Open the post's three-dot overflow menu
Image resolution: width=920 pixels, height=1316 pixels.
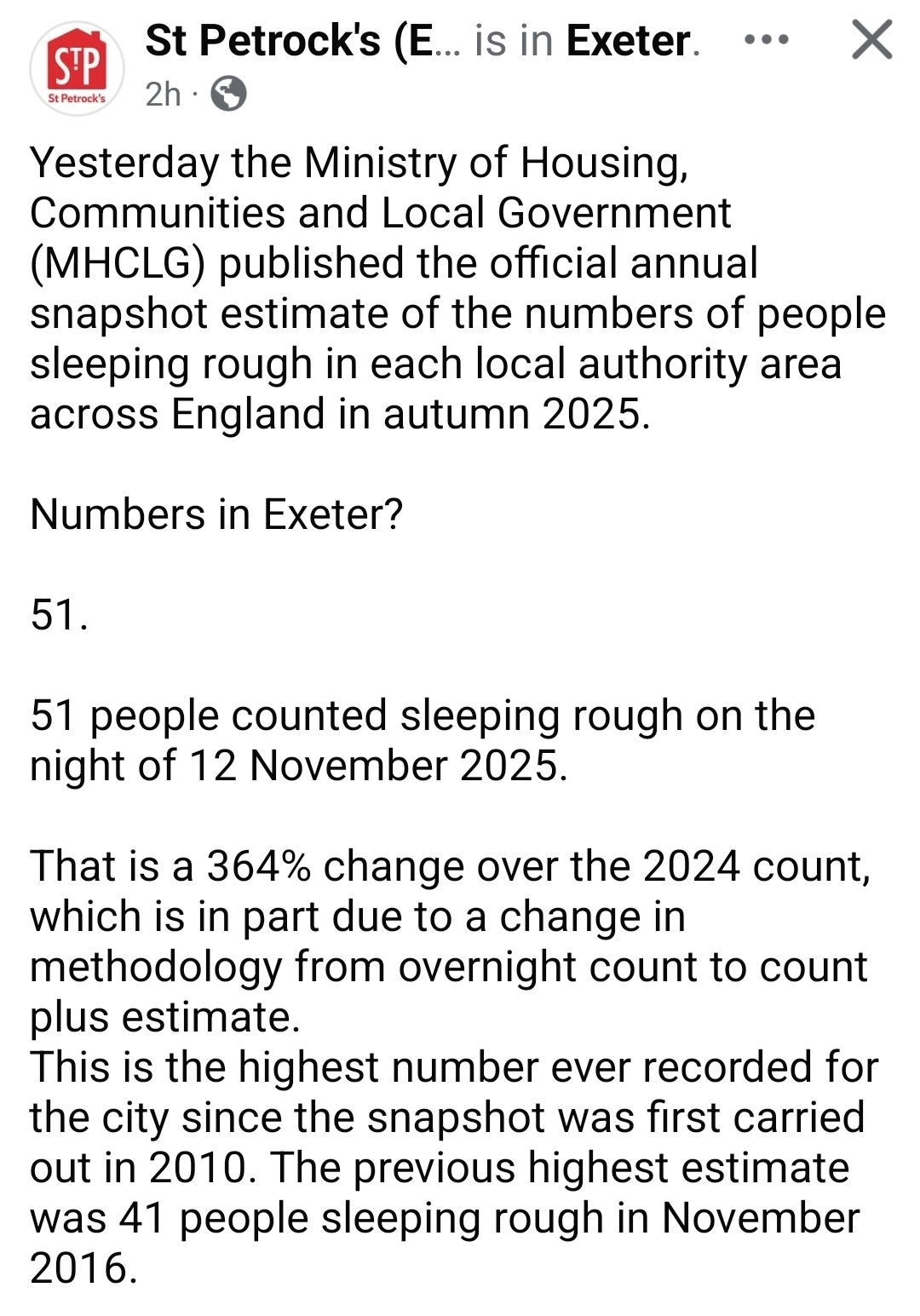(766, 40)
